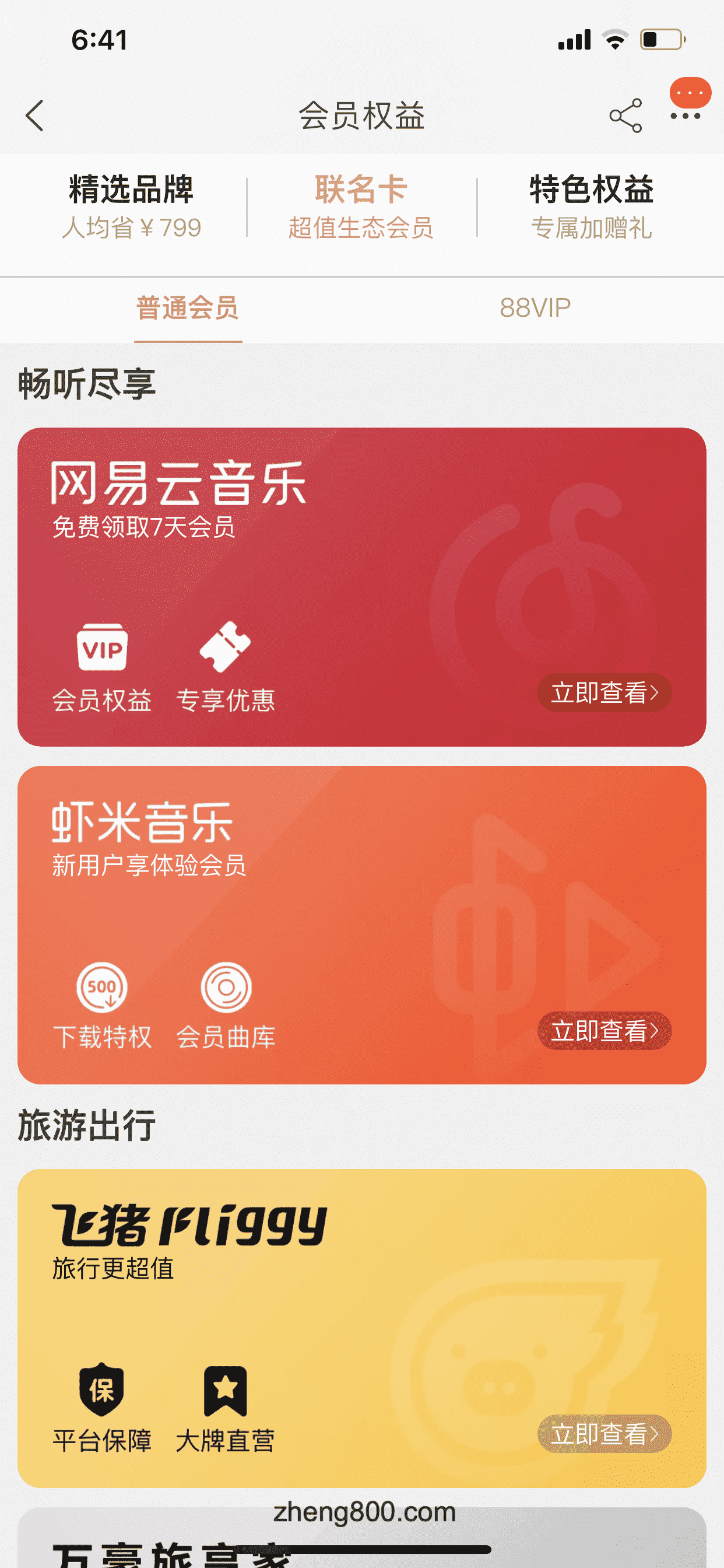Switch to the 88VIP tab
The width and height of the screenshot is (724, 1568).
535,308
